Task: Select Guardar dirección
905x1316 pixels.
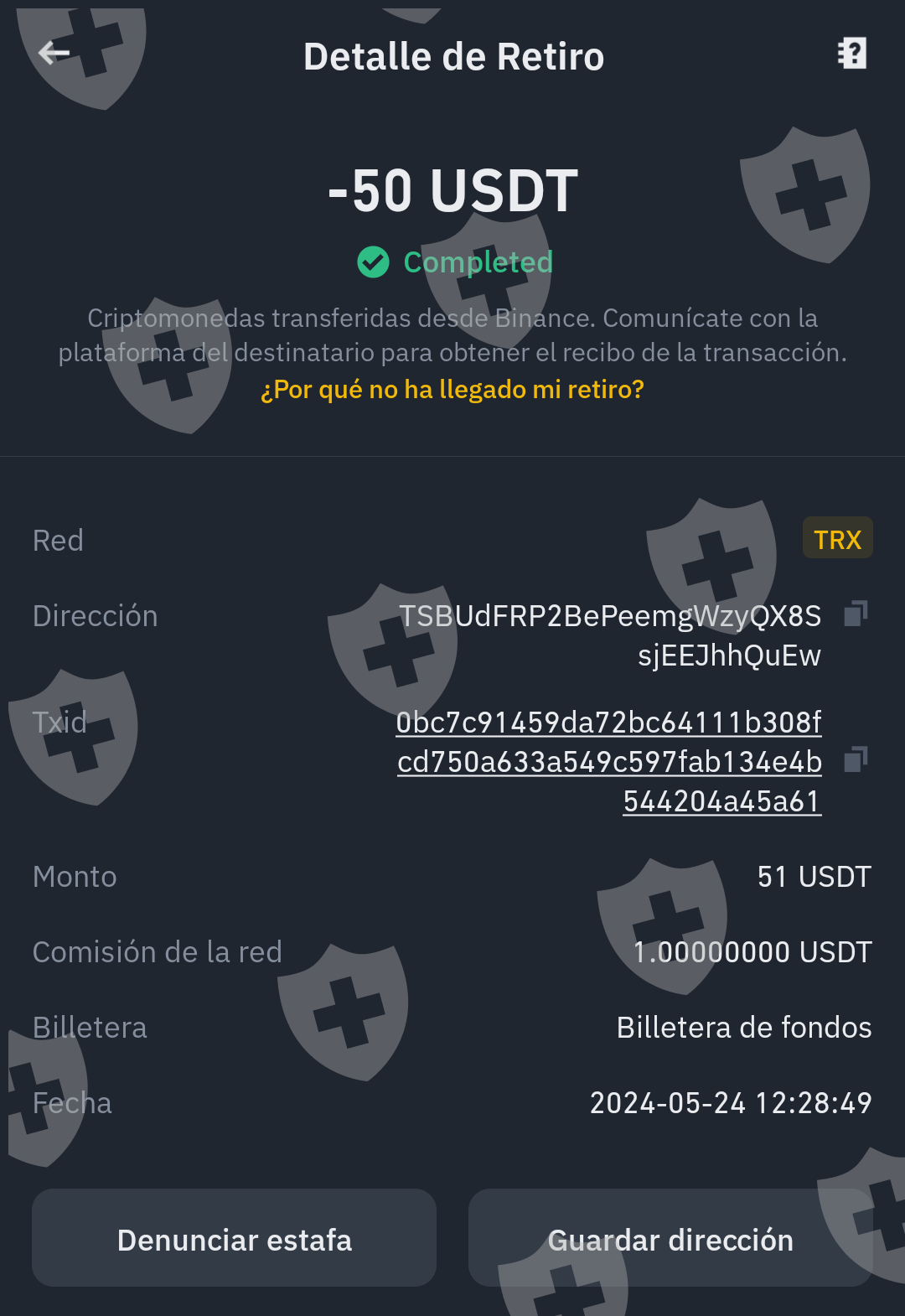Action: [x=670, y=1238]
